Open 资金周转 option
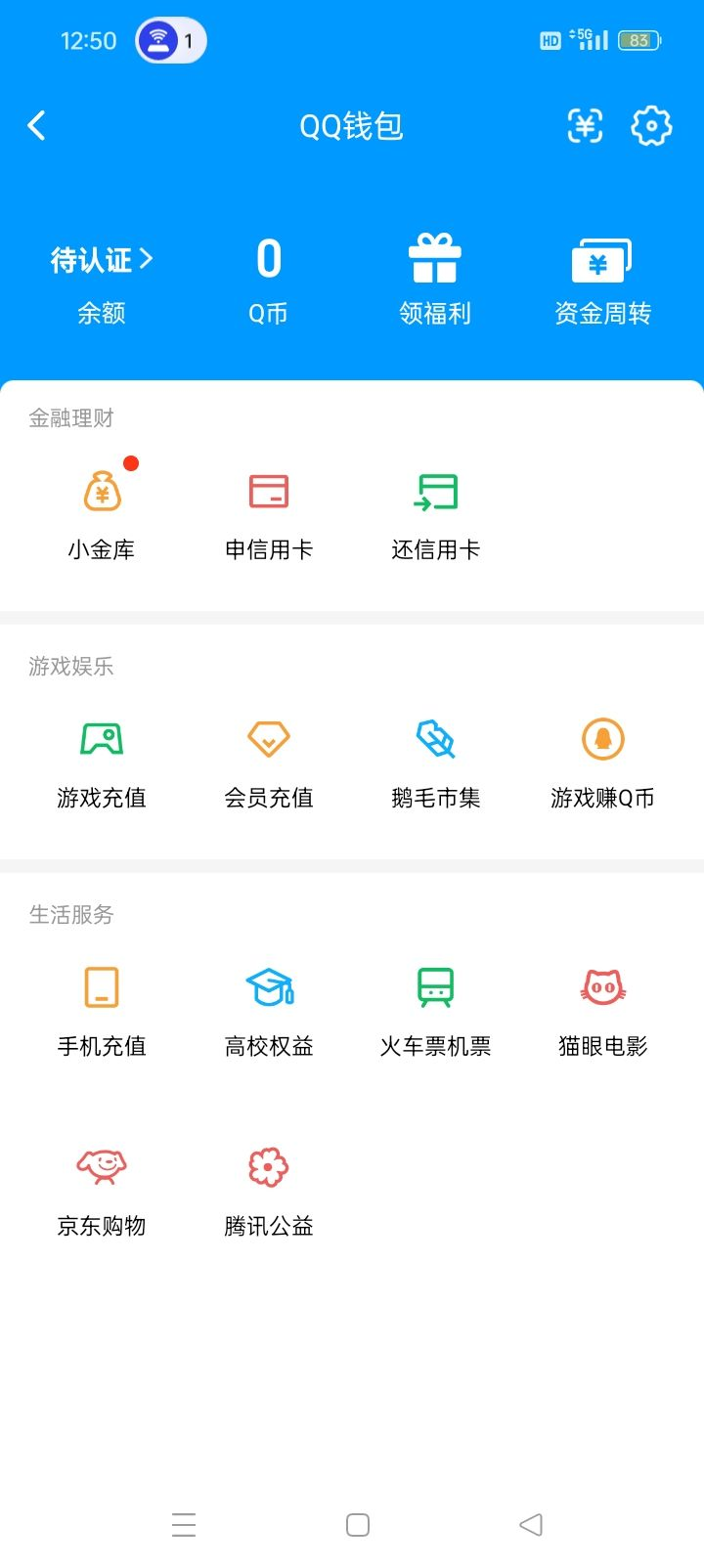This screenshot has height=1568, width=704. (602, 281)
